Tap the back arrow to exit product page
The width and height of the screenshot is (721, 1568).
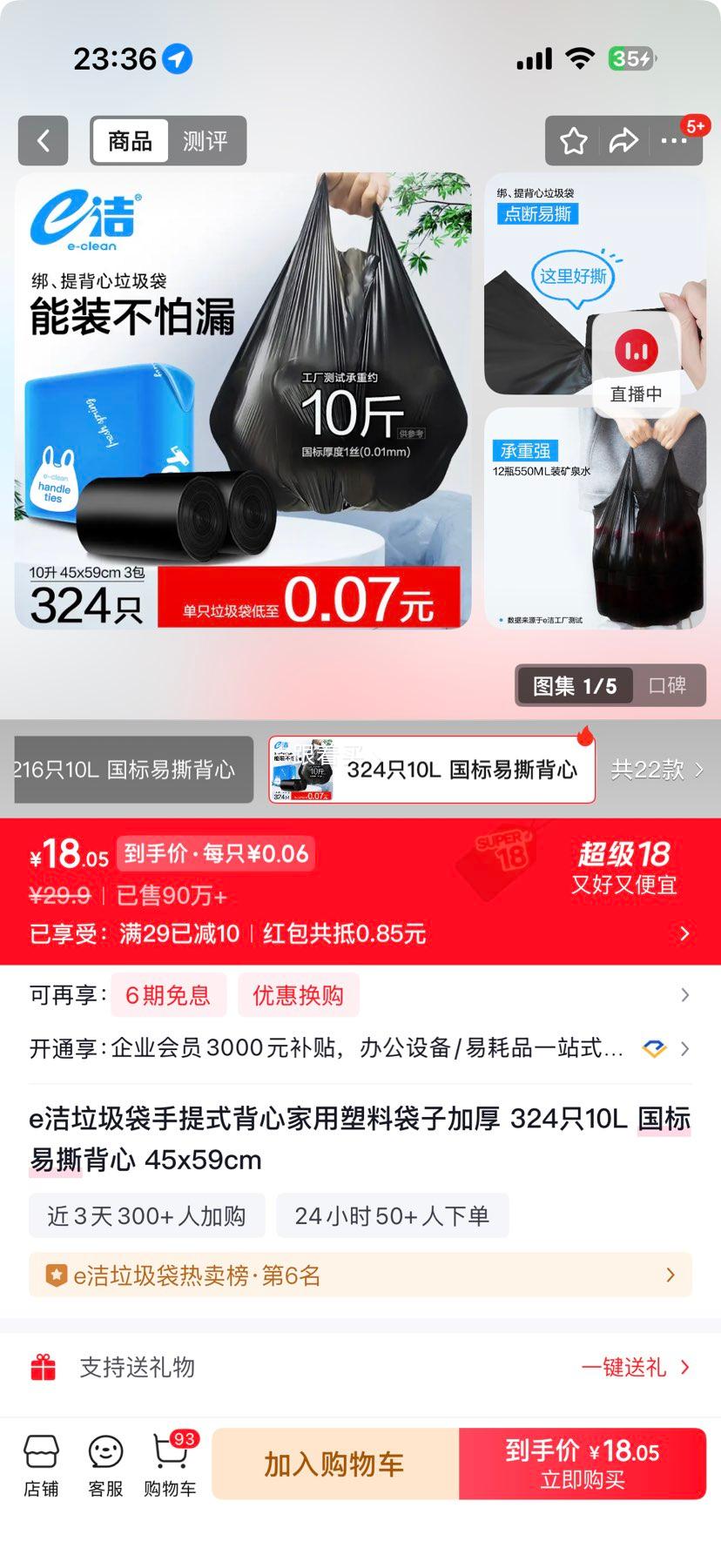43,141
